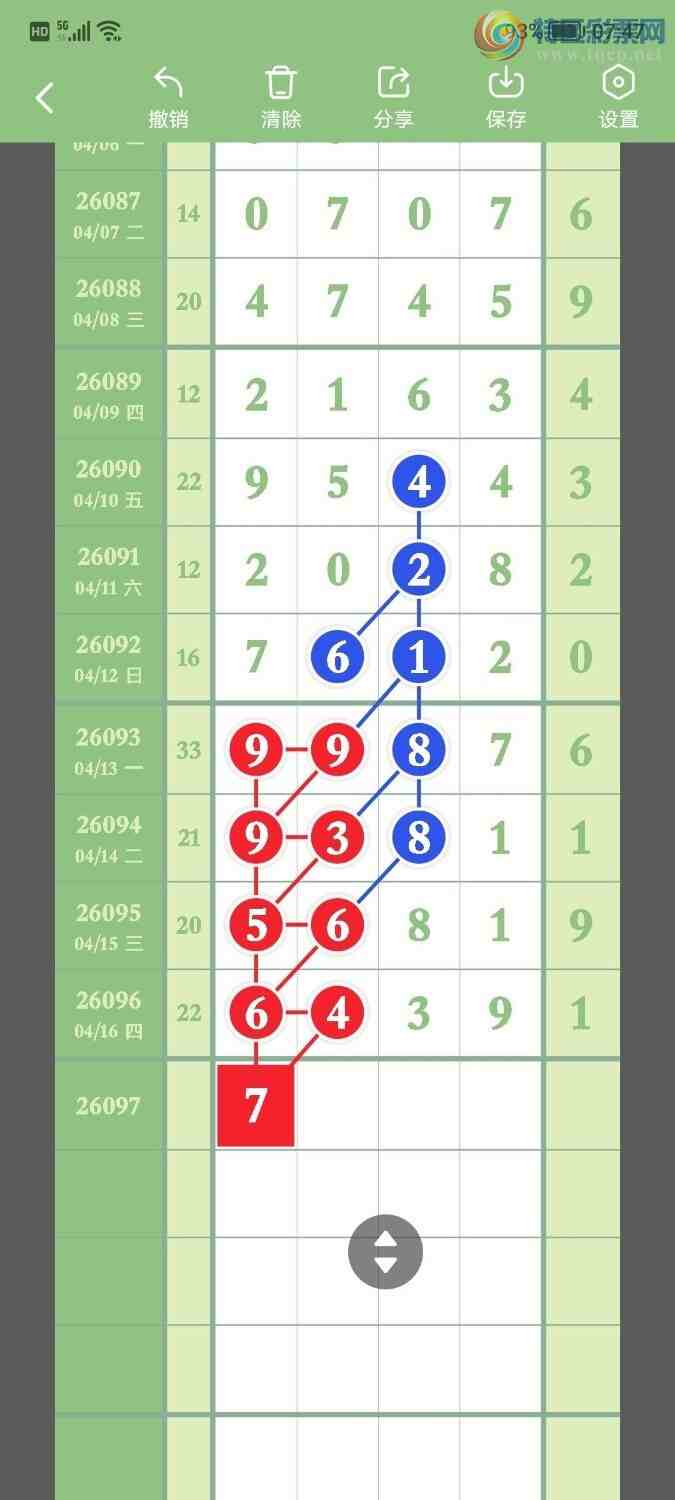Viewport: 675px width, 1500px height.
Task: Undo the last mark with 撤销
Action: click(168, 97)
